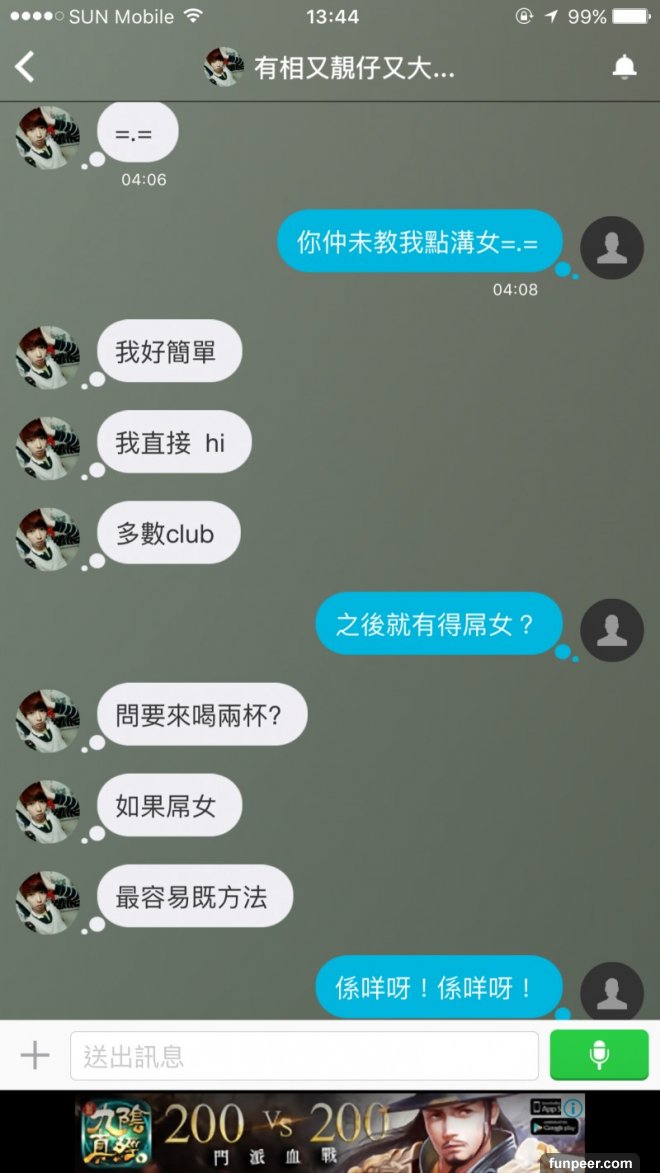This screenshot has height=1173, width=660.
Task: Open the chat title profile in header
Action: click(330, 67)
